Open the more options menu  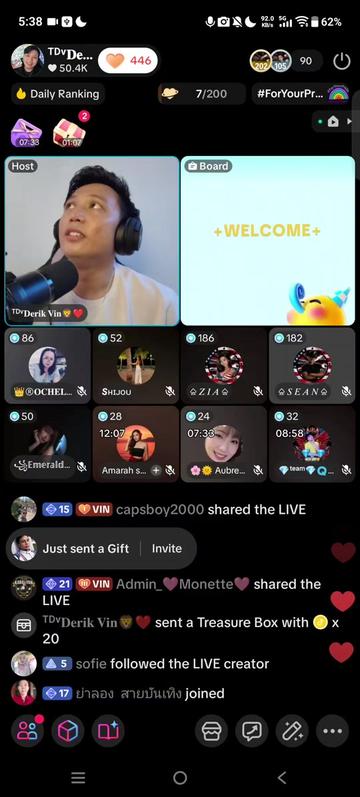(333, 731)
